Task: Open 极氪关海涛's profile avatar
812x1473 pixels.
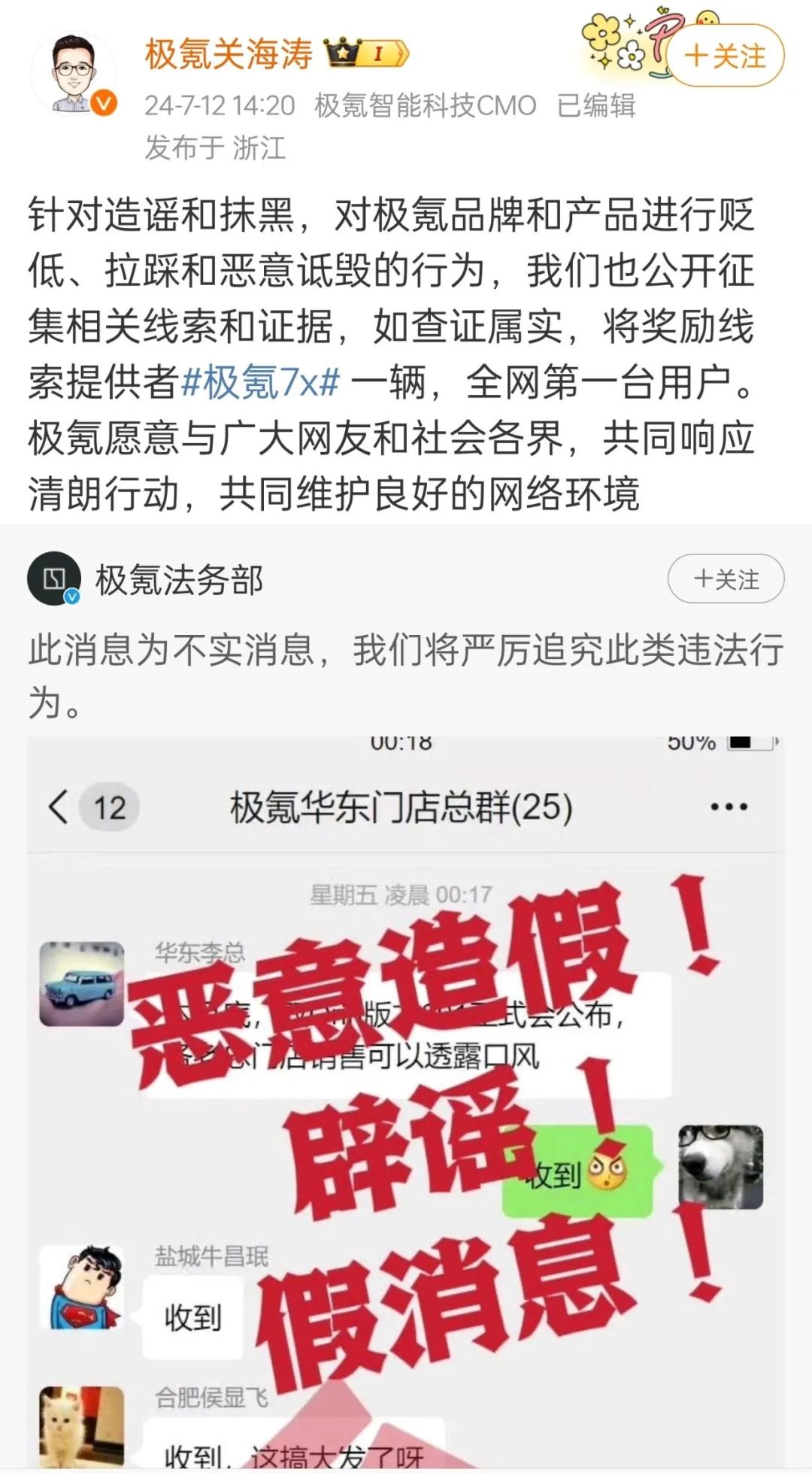Action: pyautogui.click(x=74, y=74)
